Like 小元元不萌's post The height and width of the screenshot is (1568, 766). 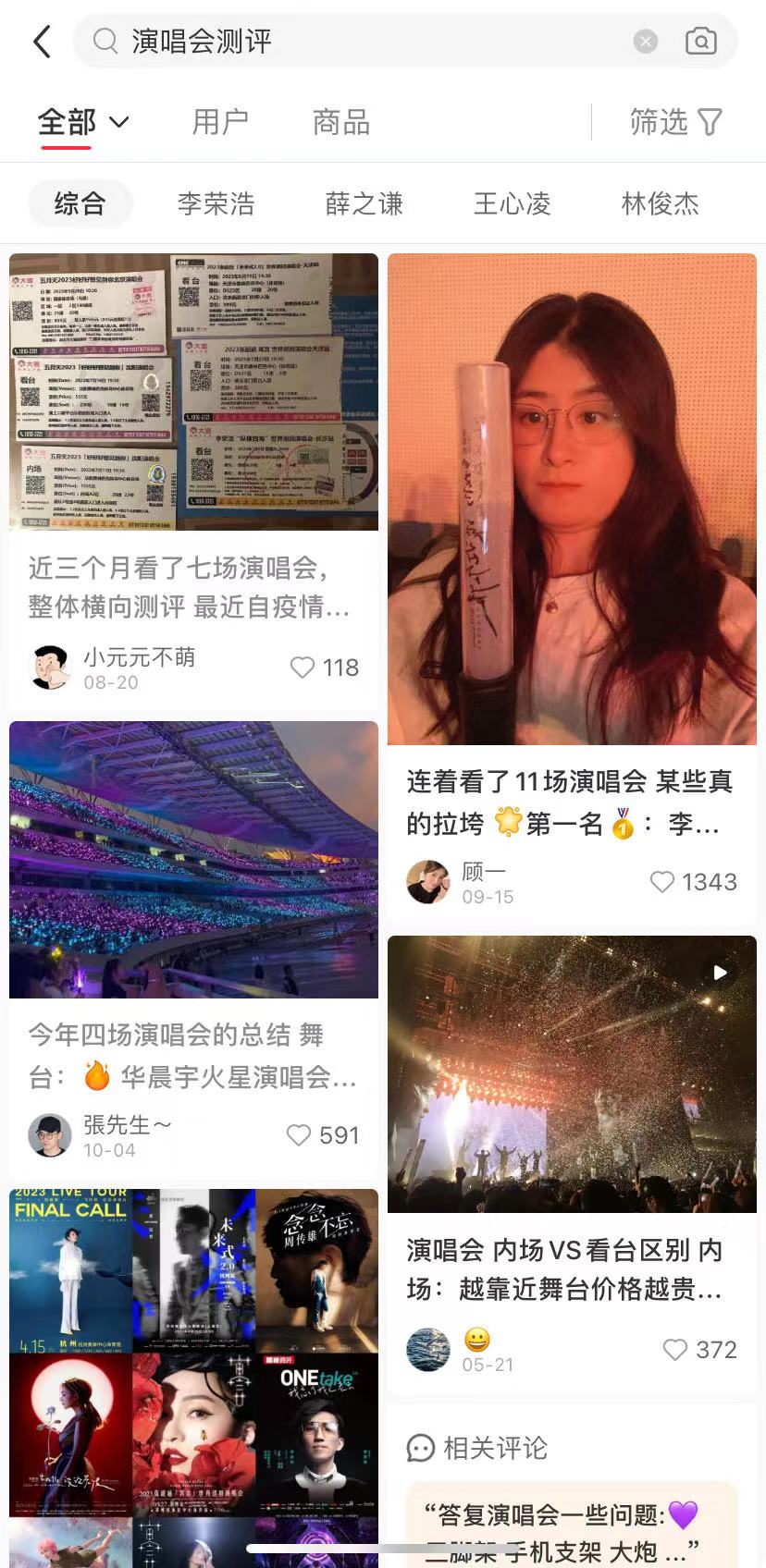pos(303,668)
